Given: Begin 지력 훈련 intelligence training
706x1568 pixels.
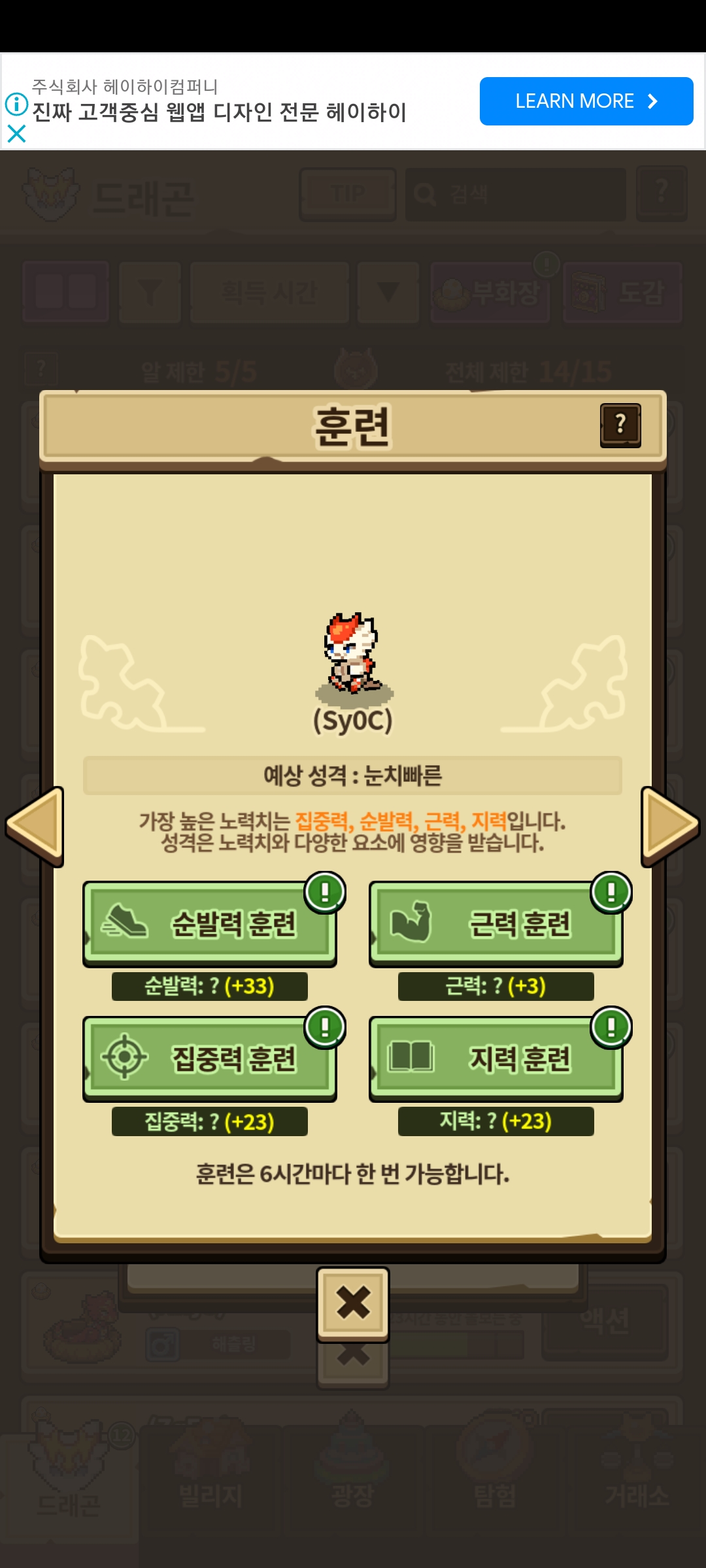Looking at the screenshot, I should [x=496, y=1058].
